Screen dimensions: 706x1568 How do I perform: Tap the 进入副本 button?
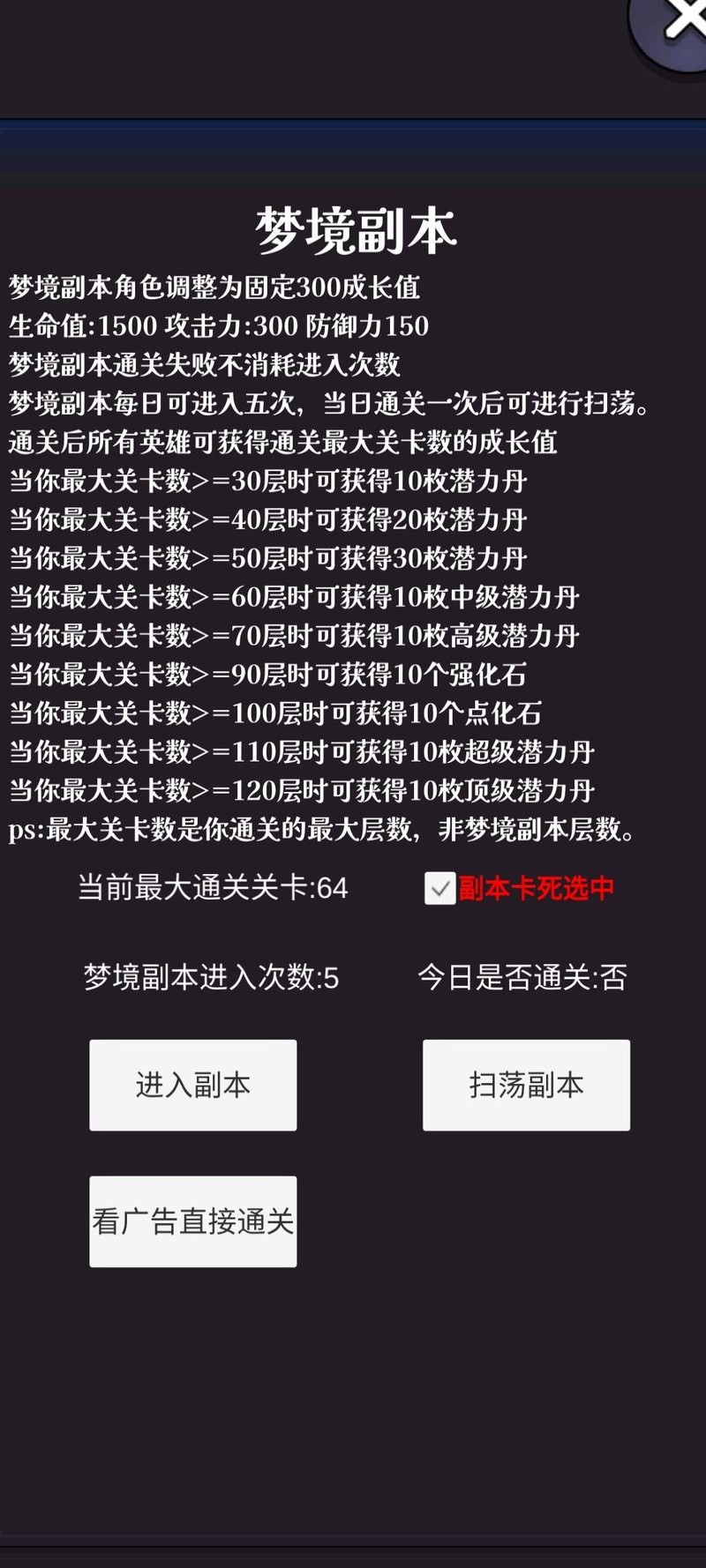click(193, 1085)
